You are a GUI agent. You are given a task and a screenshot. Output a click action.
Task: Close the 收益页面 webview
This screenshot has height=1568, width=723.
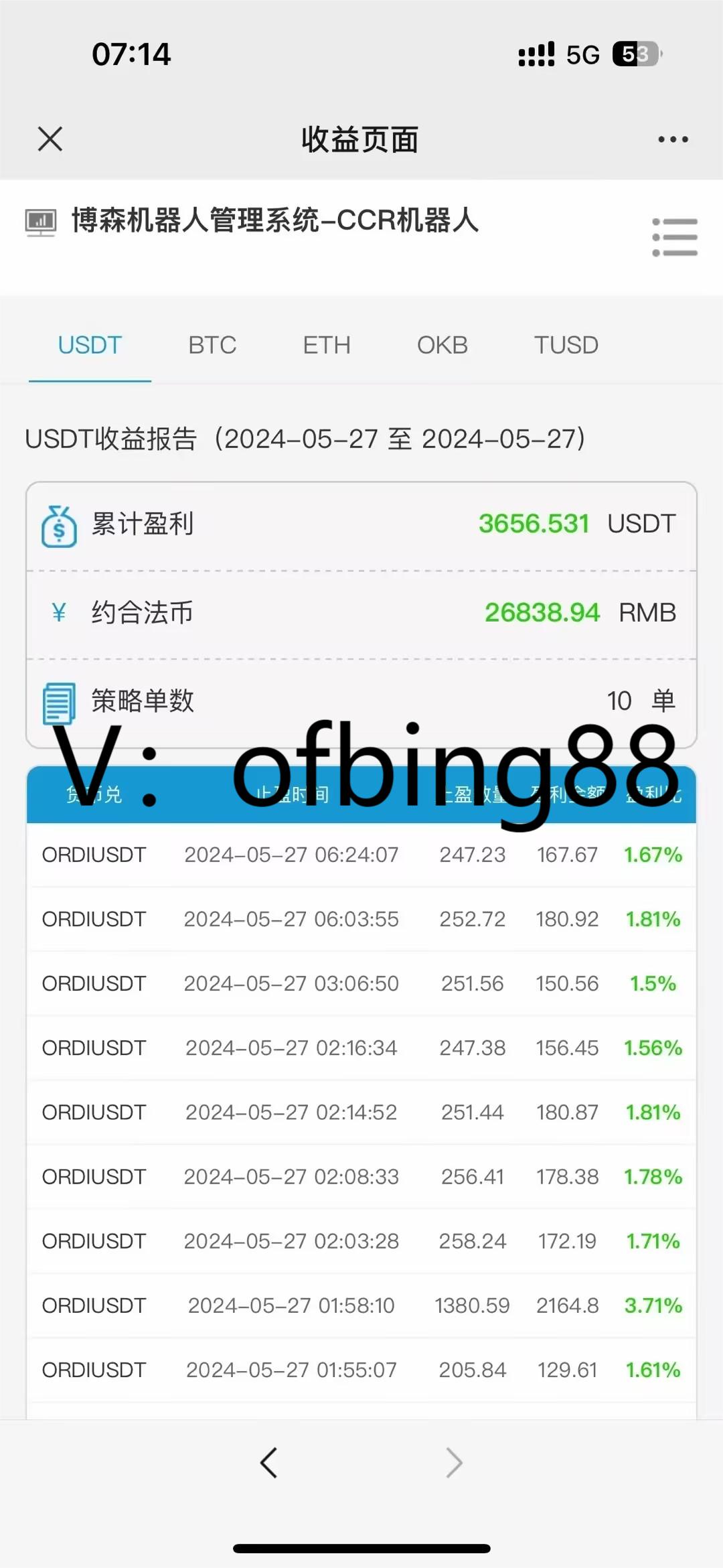click(50, 139)
